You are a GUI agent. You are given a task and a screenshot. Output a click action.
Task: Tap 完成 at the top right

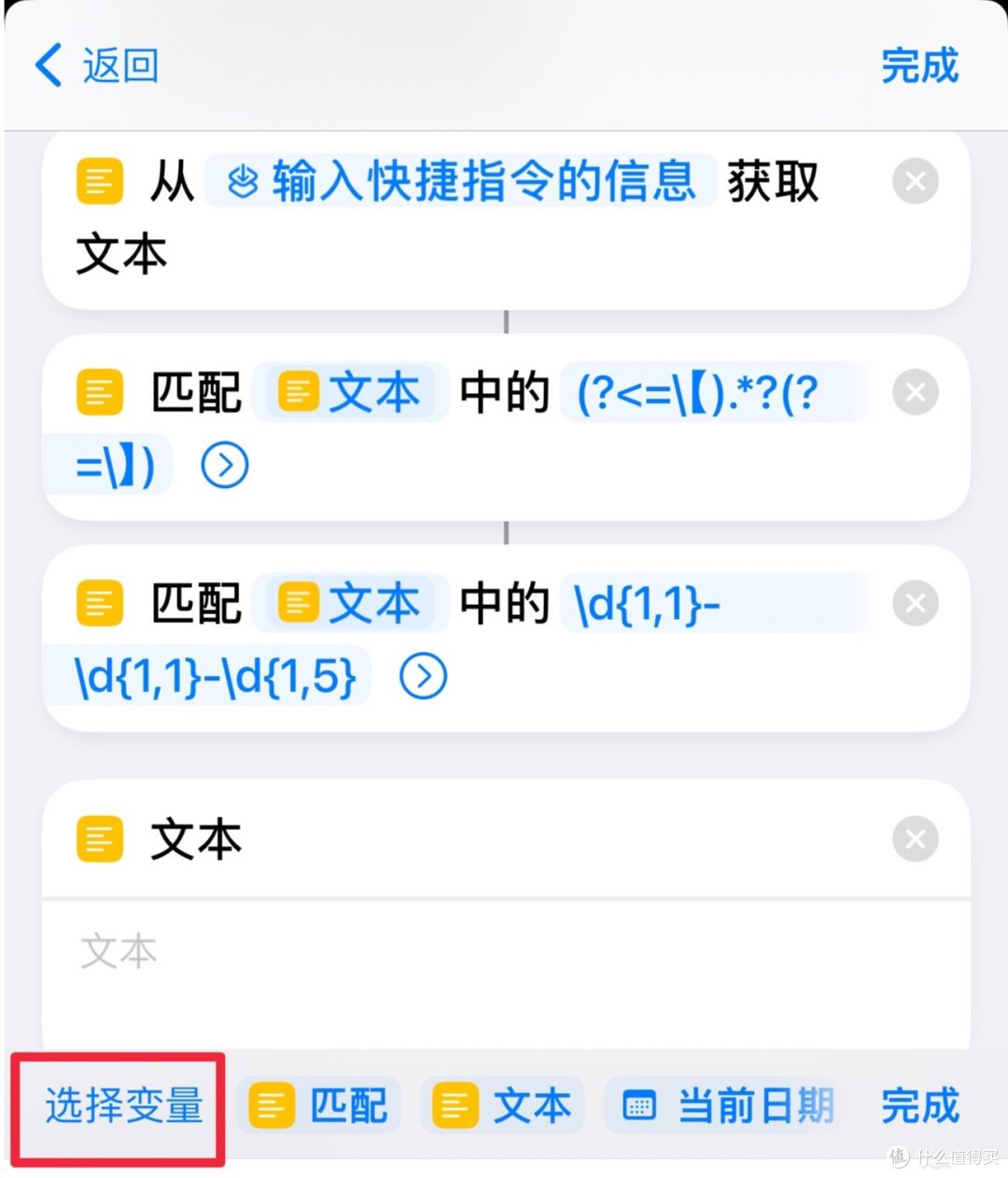(919, 65)
